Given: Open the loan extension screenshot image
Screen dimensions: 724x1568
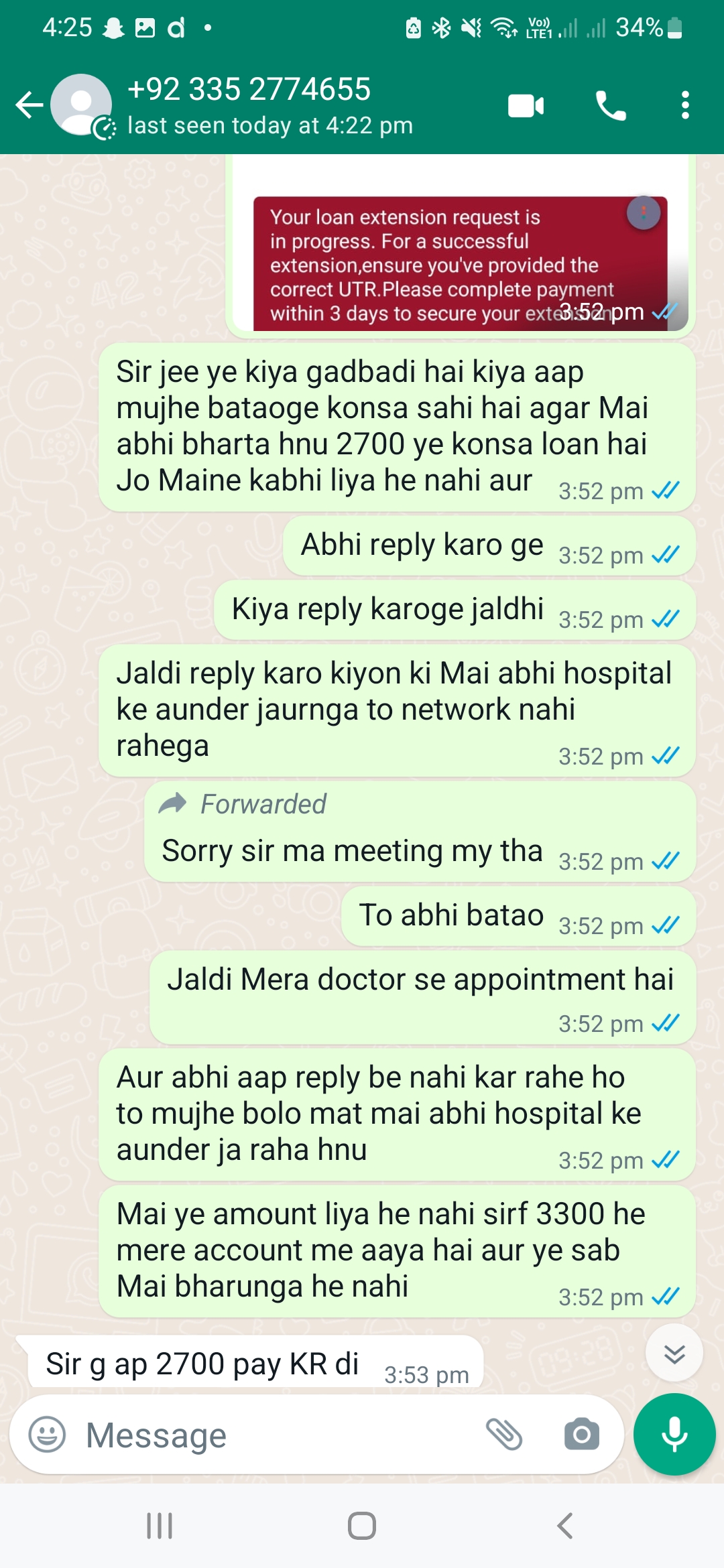Looking at the screenshot, I should [460, 255].
